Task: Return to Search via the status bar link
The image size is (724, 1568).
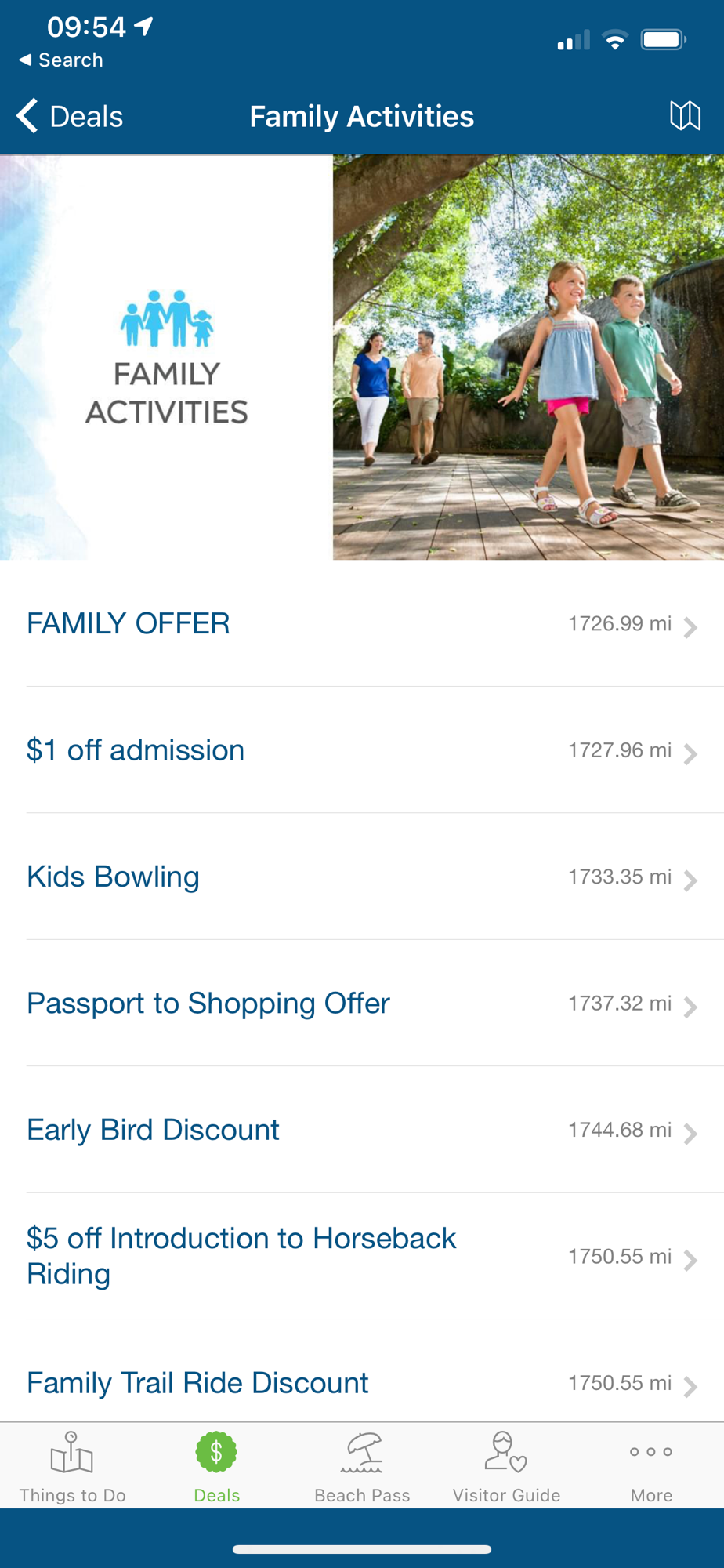Action: click(61, 60)
